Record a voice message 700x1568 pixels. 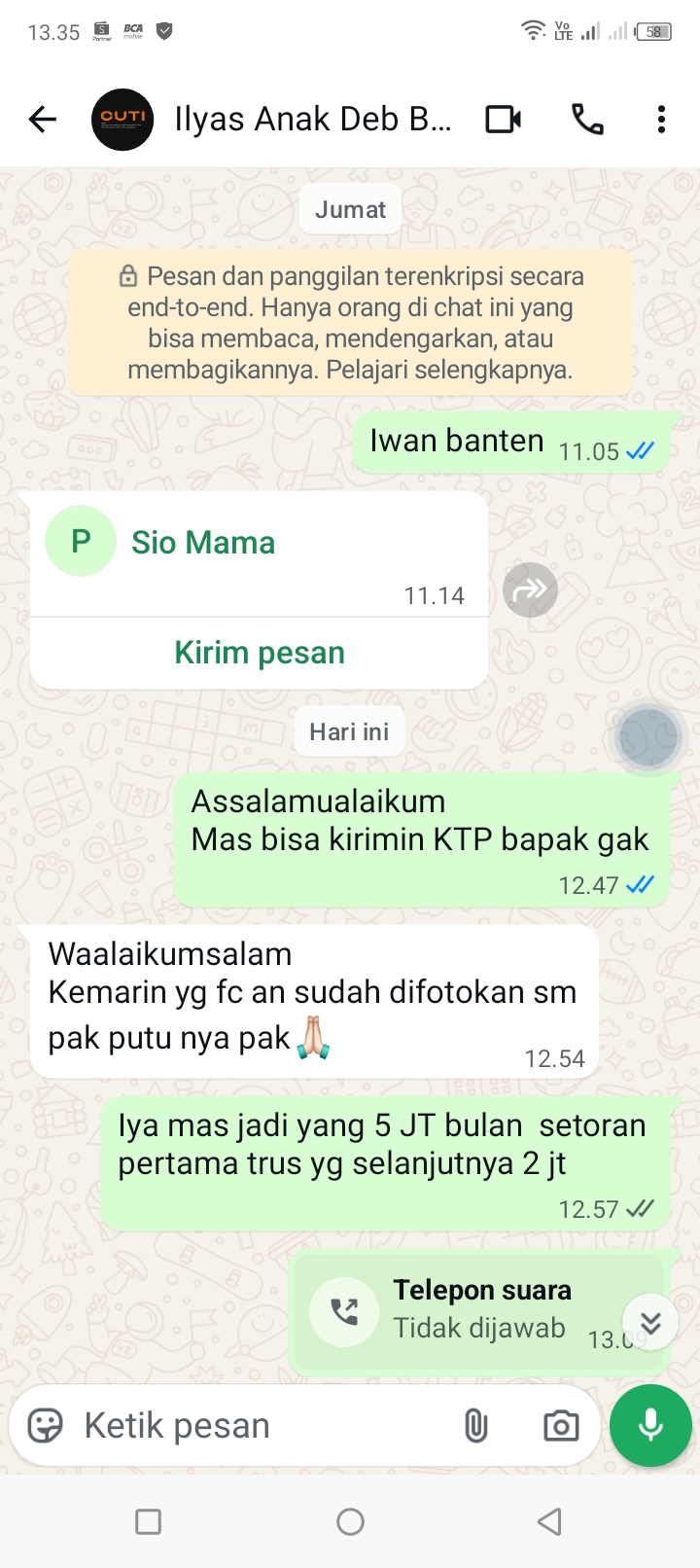tap(650, 1425)
